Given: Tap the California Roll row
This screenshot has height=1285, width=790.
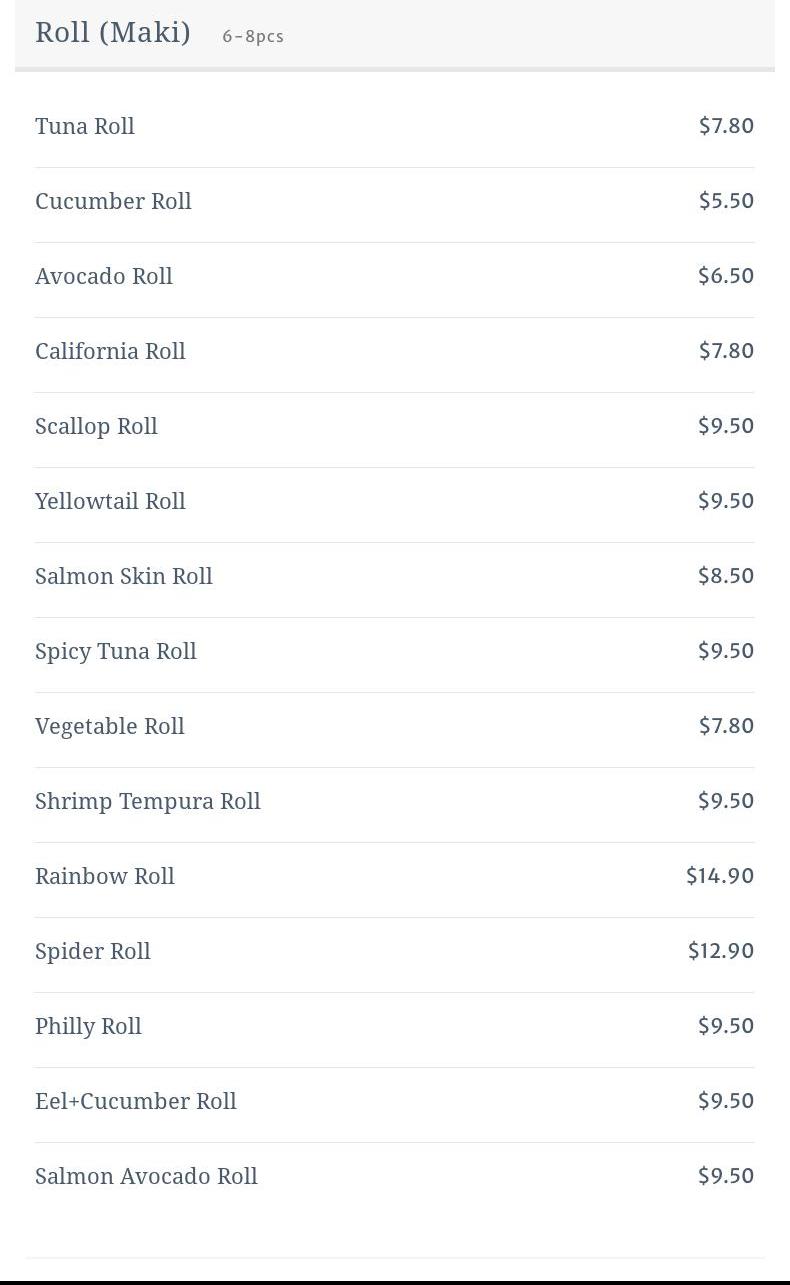Looking at the screenshot, I should pos(110,351).
